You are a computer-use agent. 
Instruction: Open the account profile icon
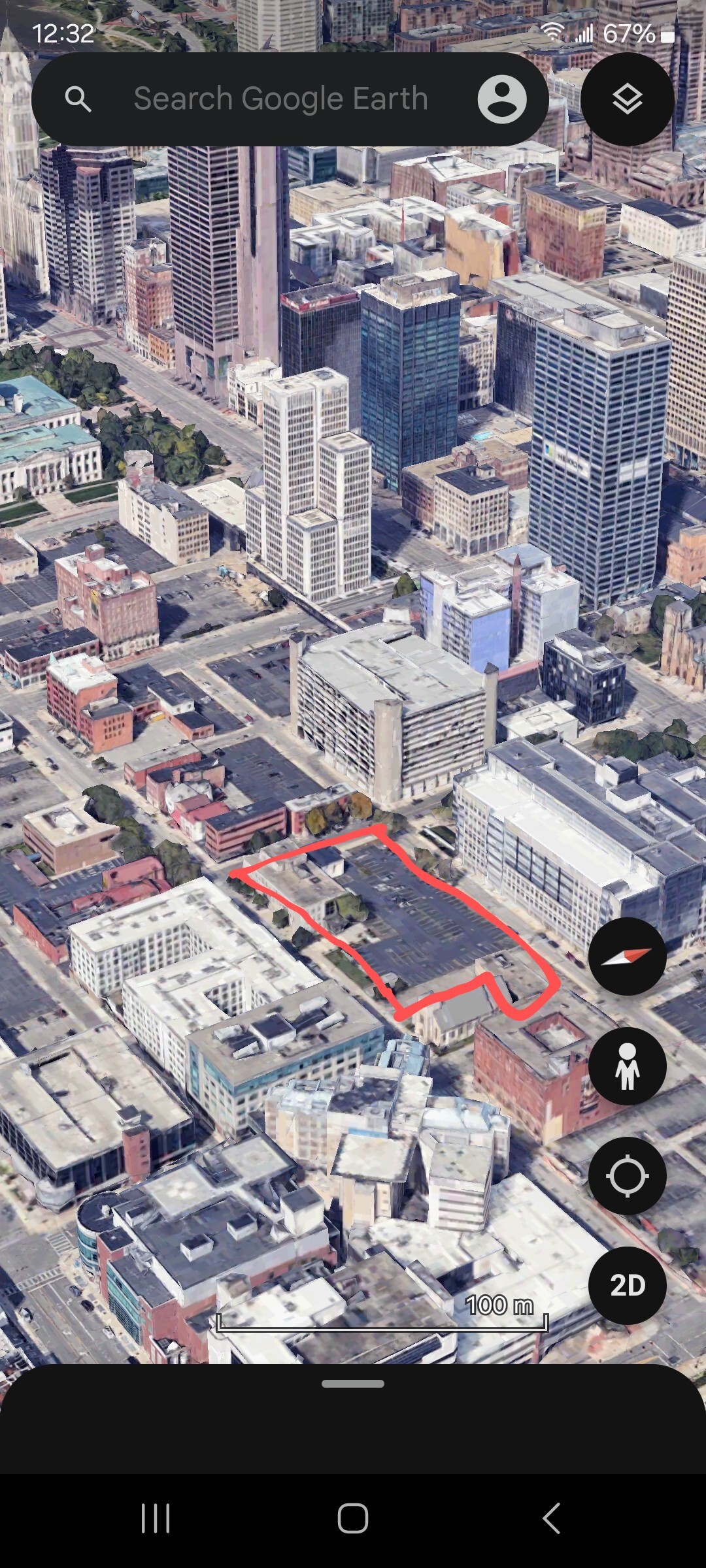(x=501, y=99)
